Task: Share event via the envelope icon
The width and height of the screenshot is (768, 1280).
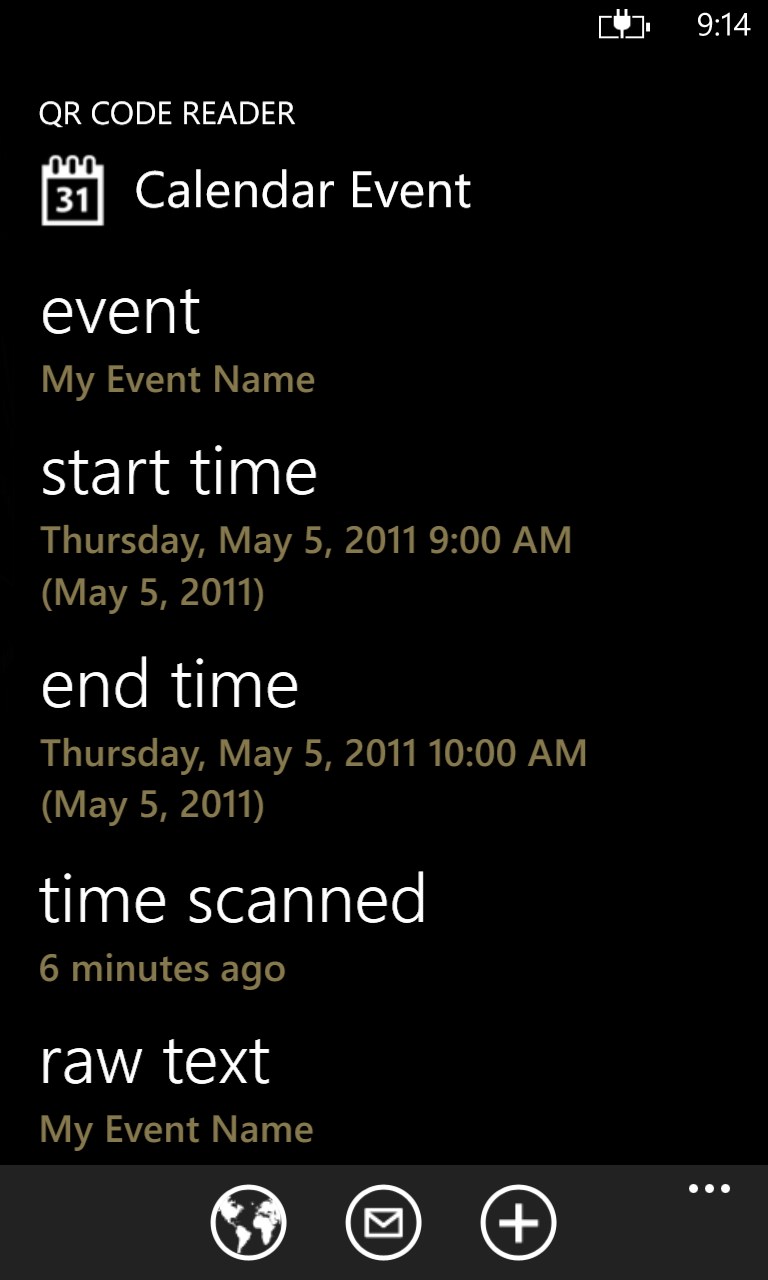Action: 383,1222
